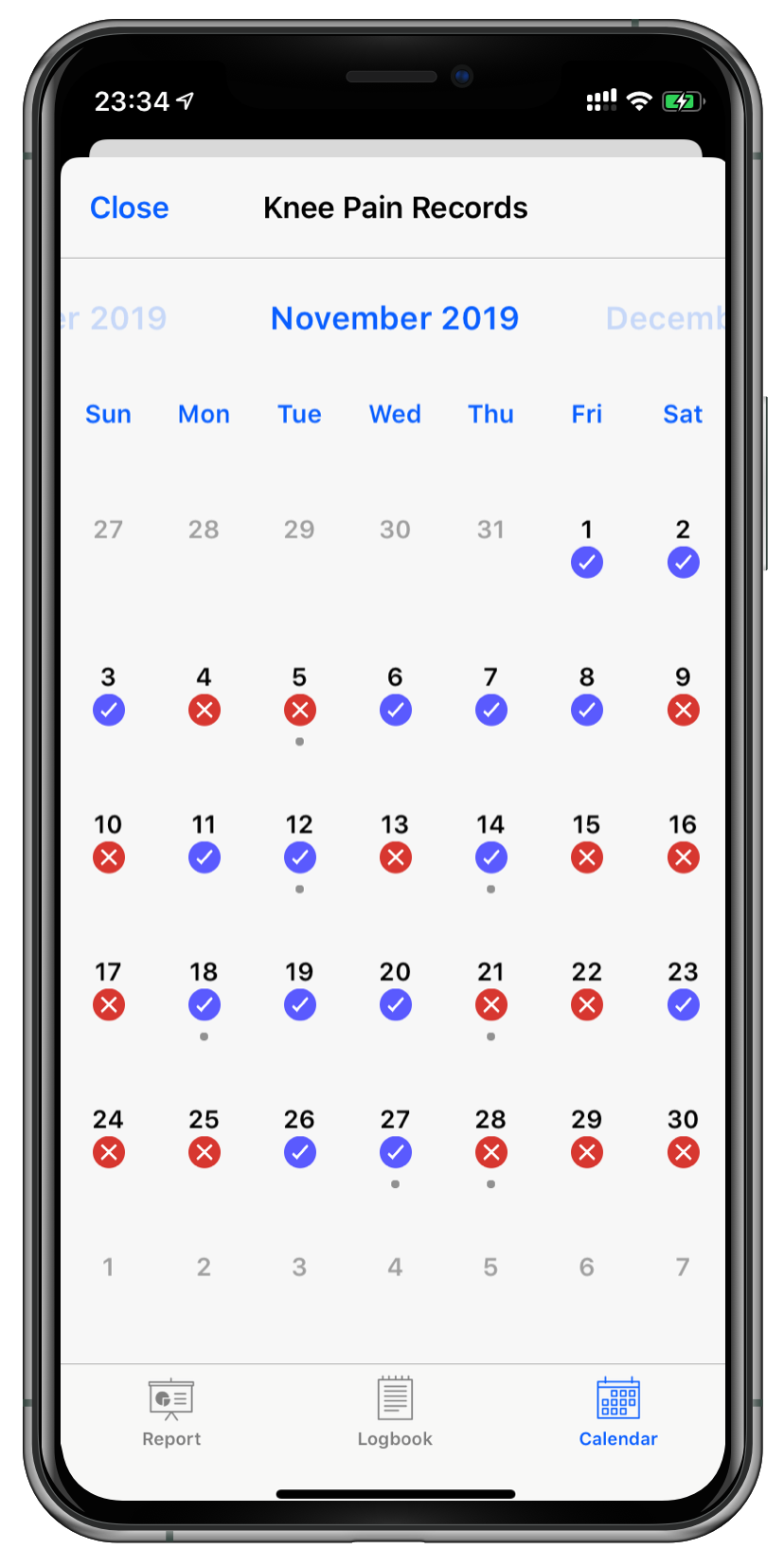Tap November 9 in the calendar
The image size is (784, 1567).
pyautogui.click(x=683, y=695)
